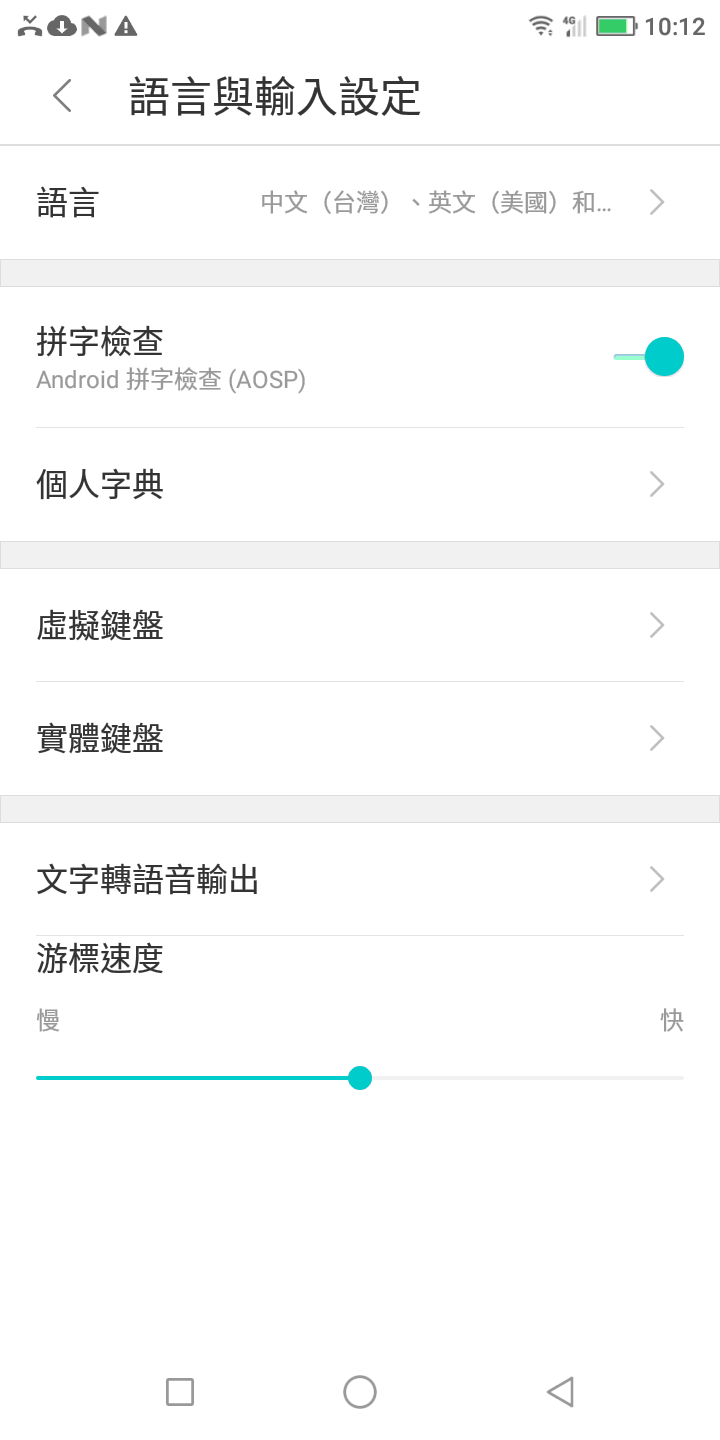Open 文字轉語音輸出
Viewport: 720px width, 1440px height.
tap(360, 880)
